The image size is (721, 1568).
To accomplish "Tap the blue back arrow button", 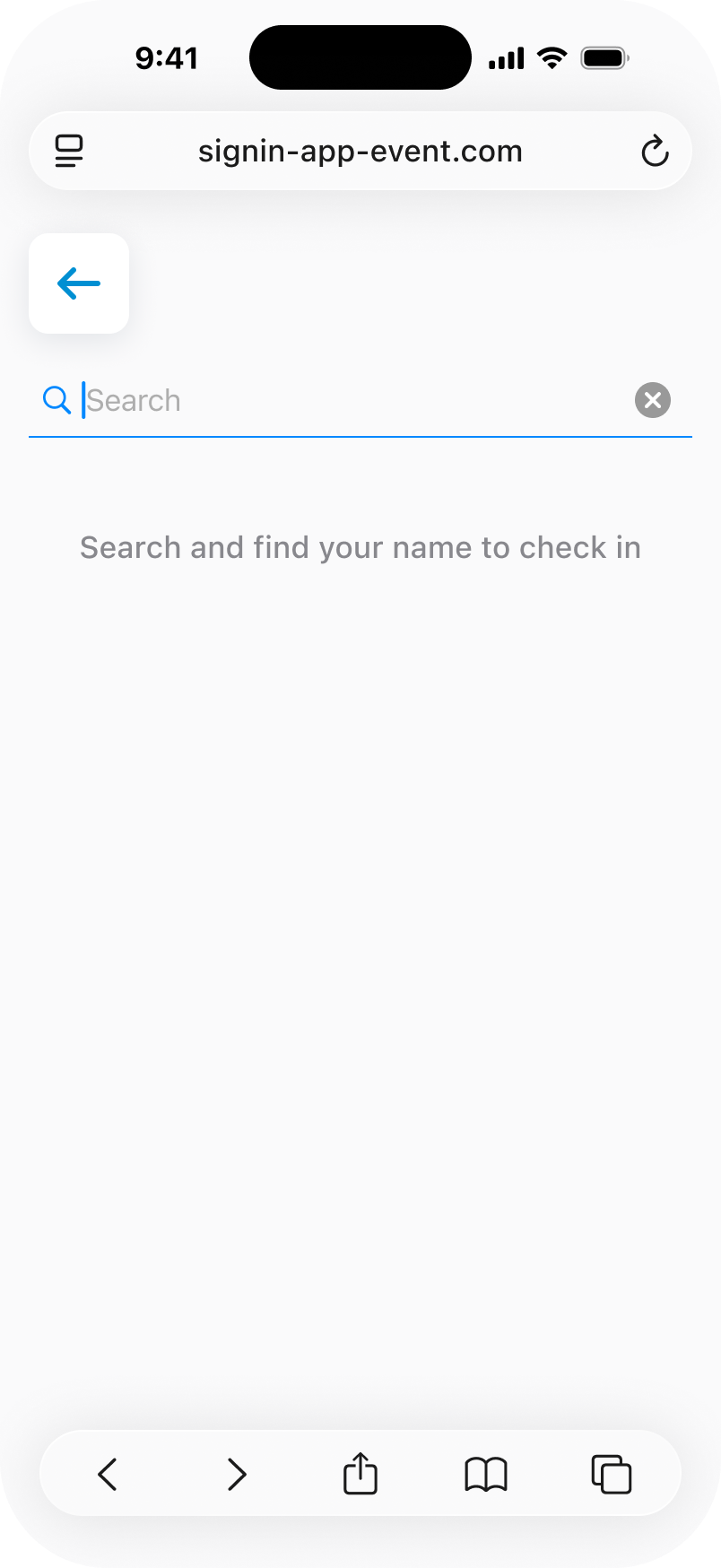I will click(x=79, y=283).
